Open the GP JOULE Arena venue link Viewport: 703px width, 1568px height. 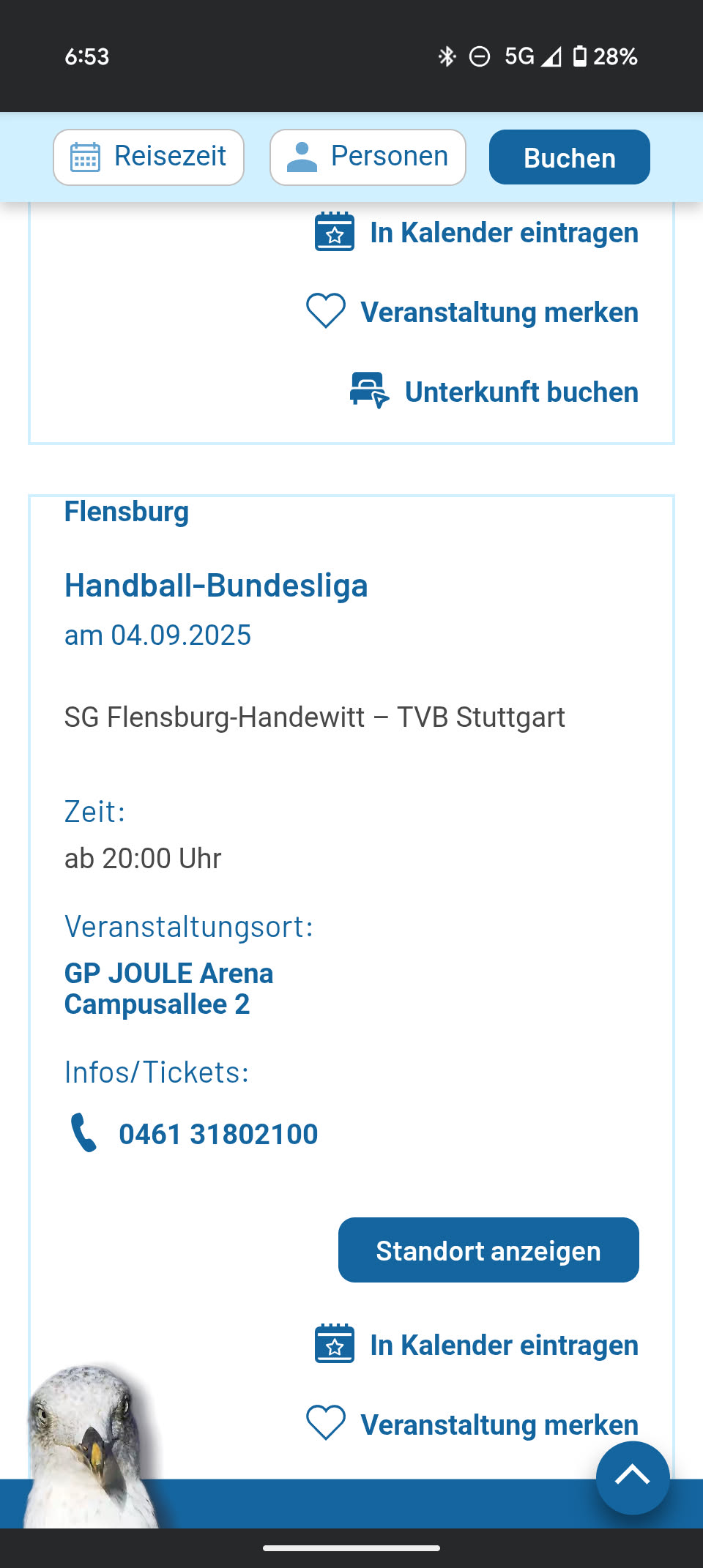[x=168, y=974]
